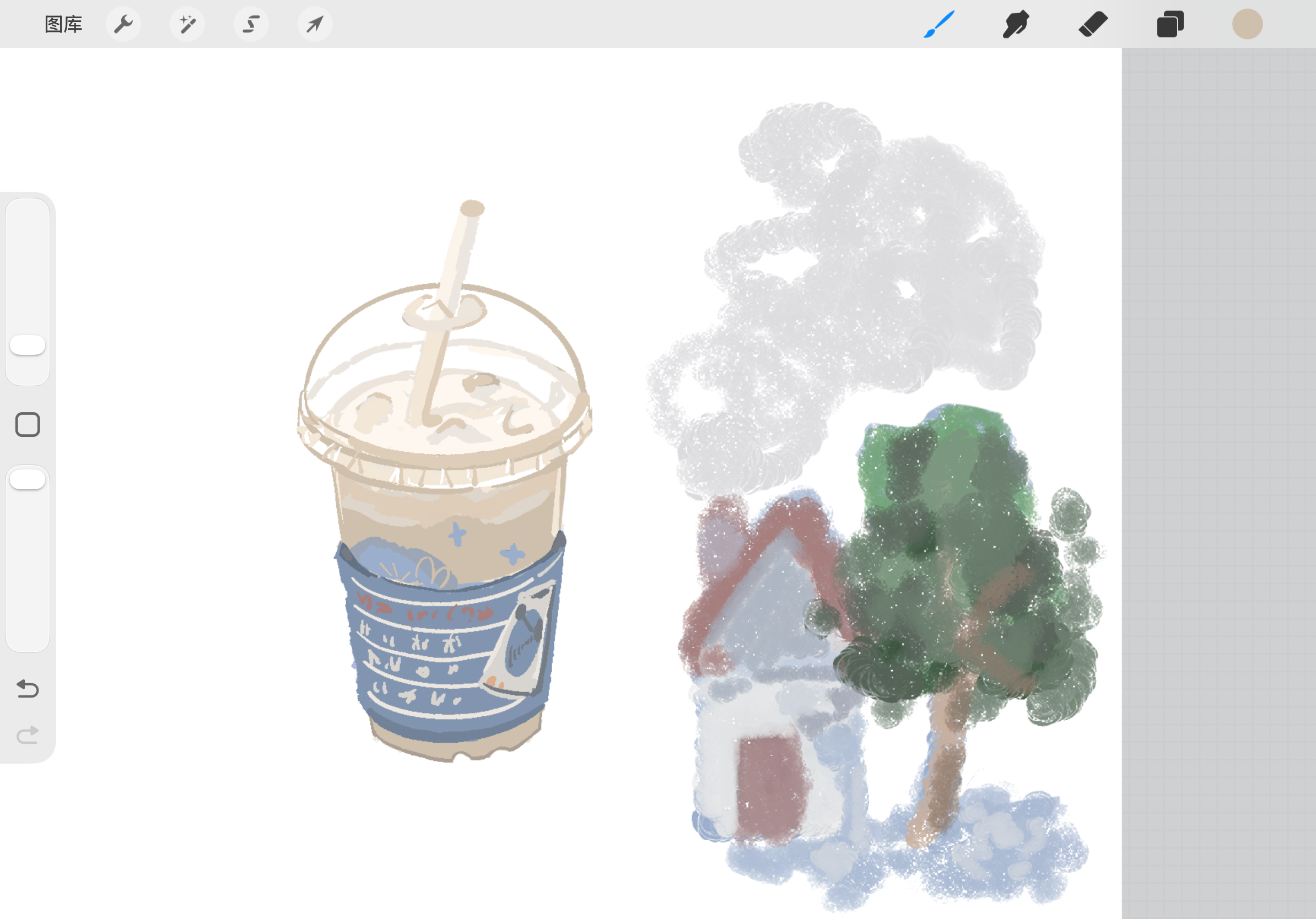Activate the S-shaped selection tool
This screenshot has height=919, width=1316.
[x=251, y=24]
